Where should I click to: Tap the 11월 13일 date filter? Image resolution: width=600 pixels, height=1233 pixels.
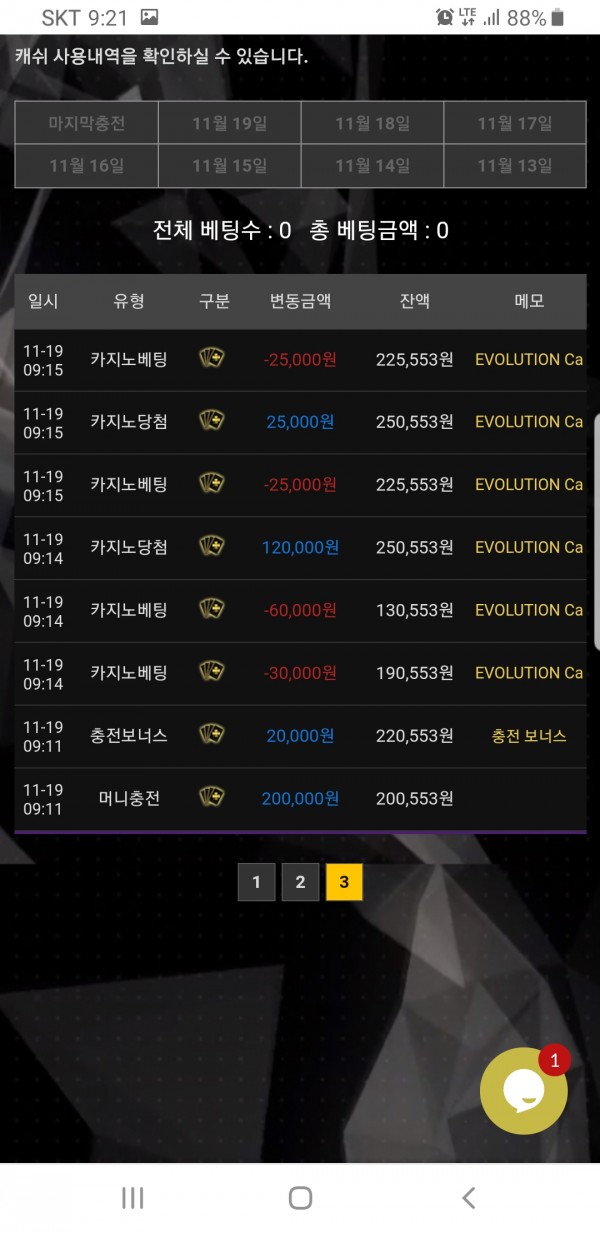click(515, 166)
